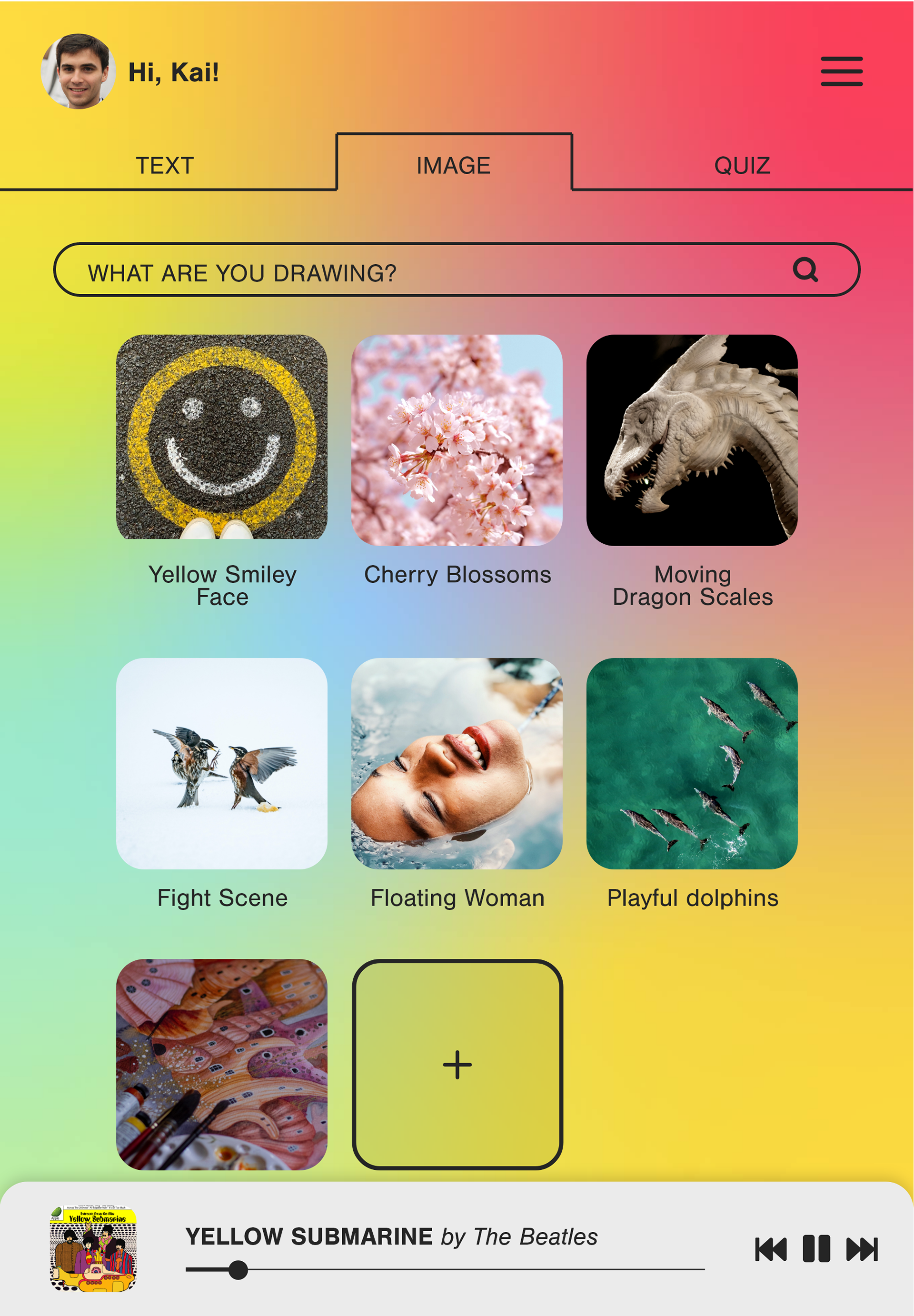Tap the magnifier search icon

point(805,270)
